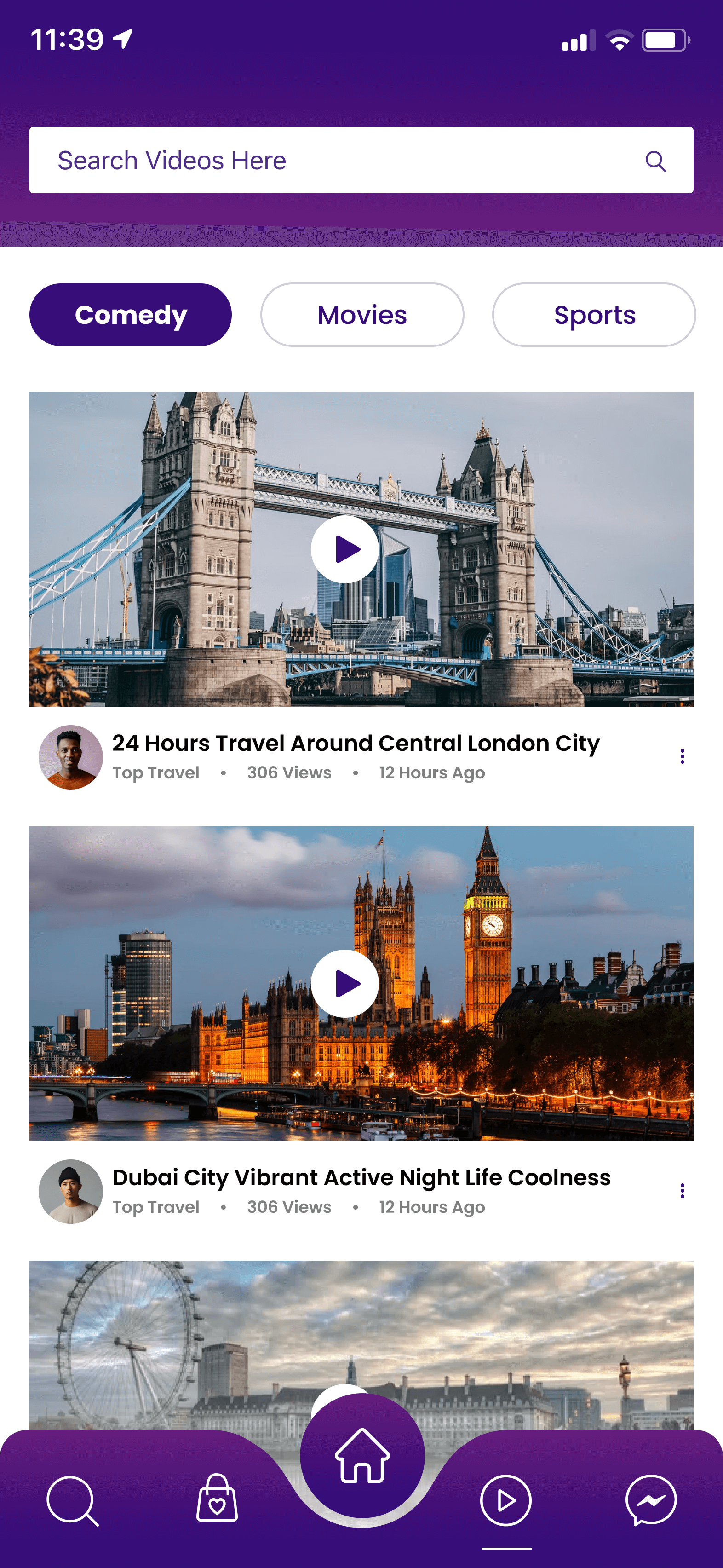This screenshot has width=723, height=1568.
Task: Open the Messenger chat icon
Action: pos(650,1501)
